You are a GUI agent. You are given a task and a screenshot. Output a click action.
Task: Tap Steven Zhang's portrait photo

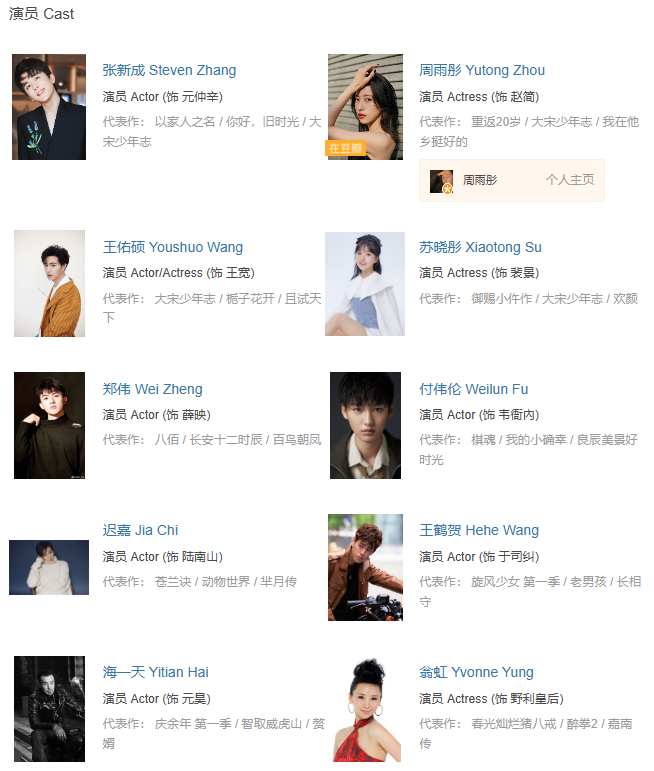coord(49,107)
